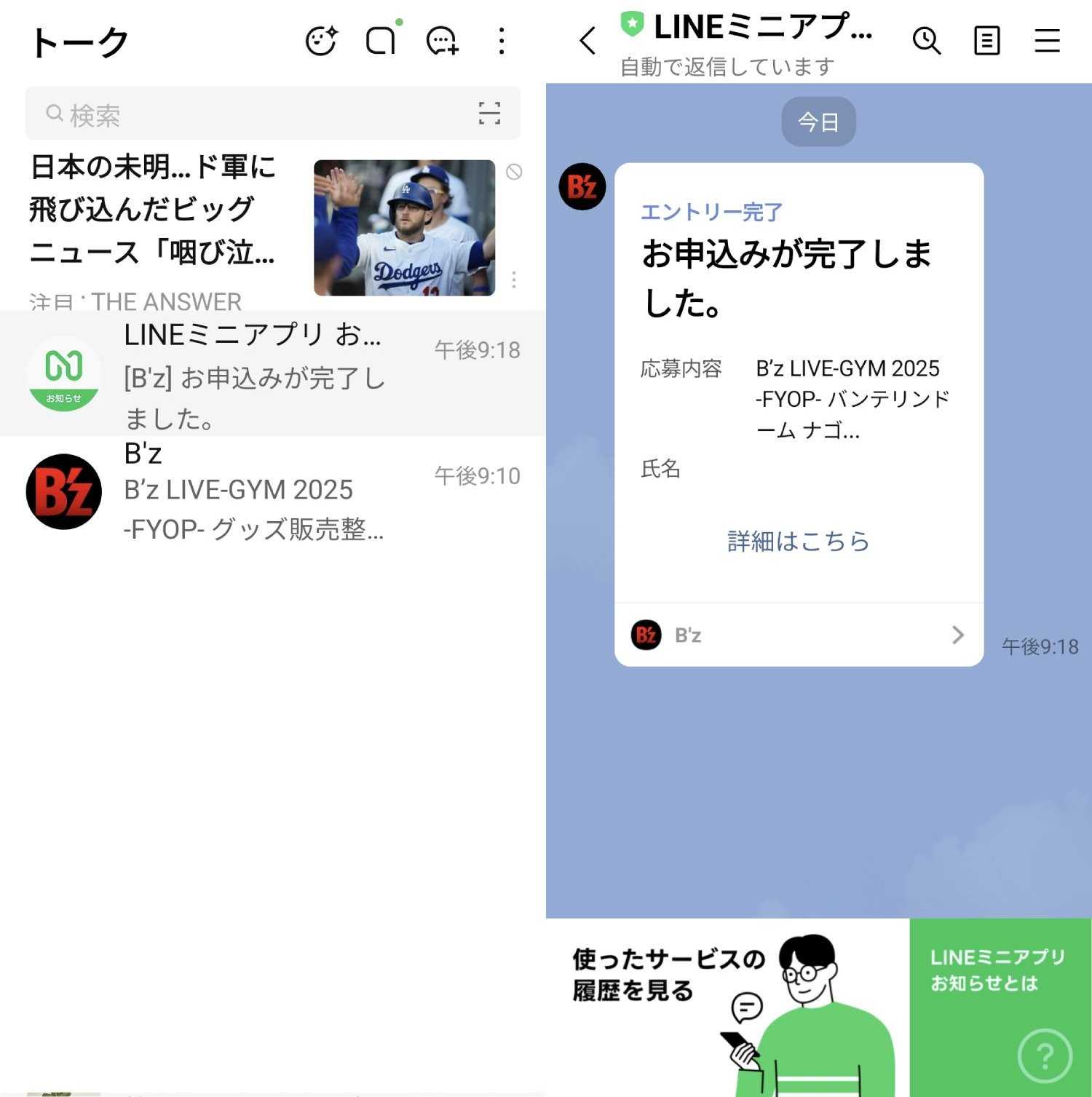Tap the 詳細はこちら link

[x=799, y=541]
